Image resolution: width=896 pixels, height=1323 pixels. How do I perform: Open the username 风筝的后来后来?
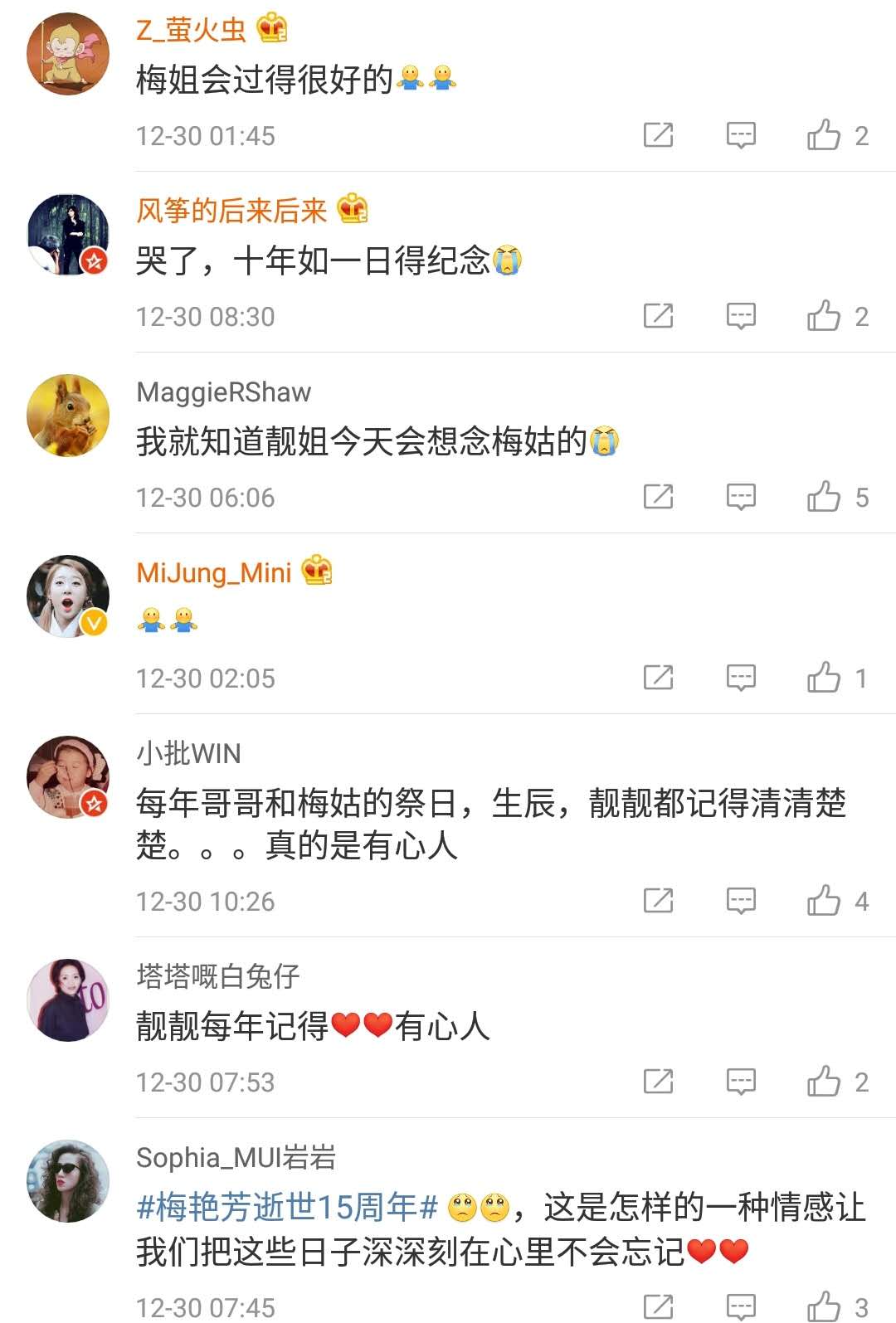(231, 211)
